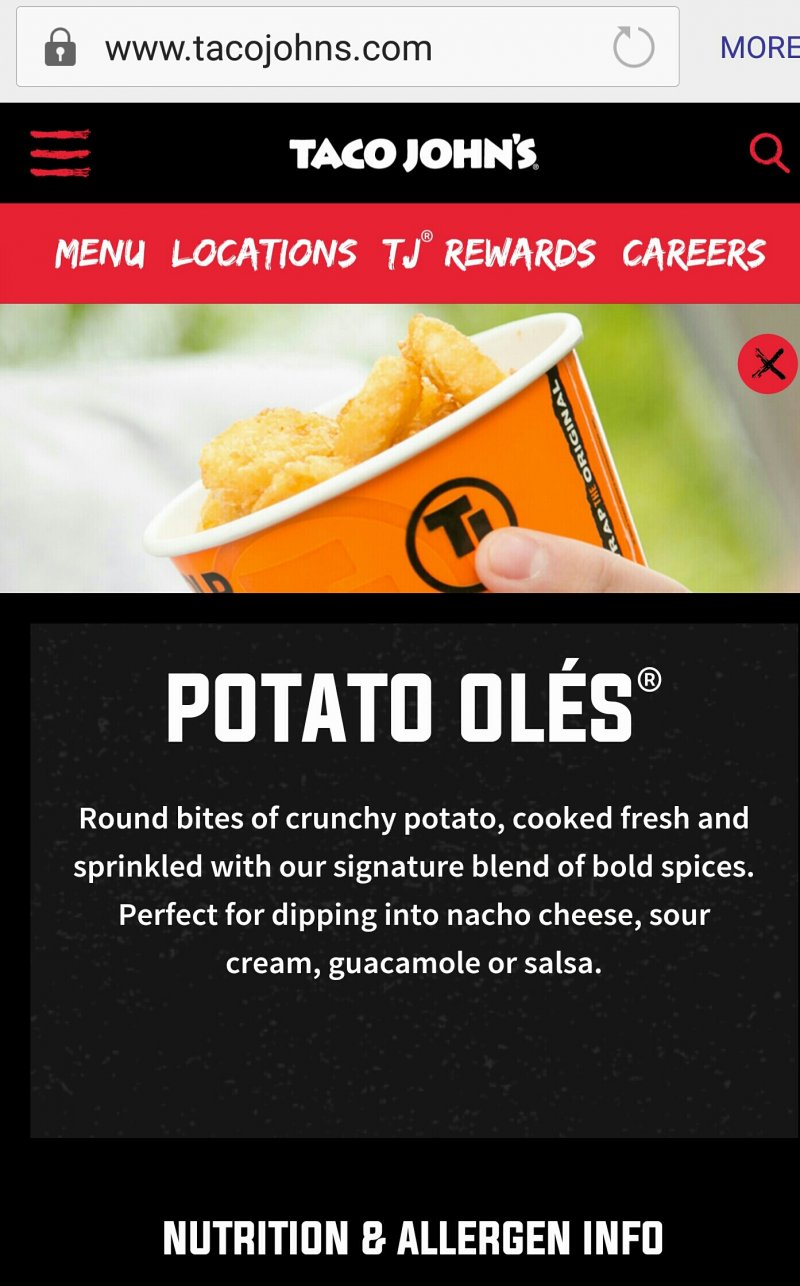
Task: Close the Potato Olés detail view
Action: (768, 363)
